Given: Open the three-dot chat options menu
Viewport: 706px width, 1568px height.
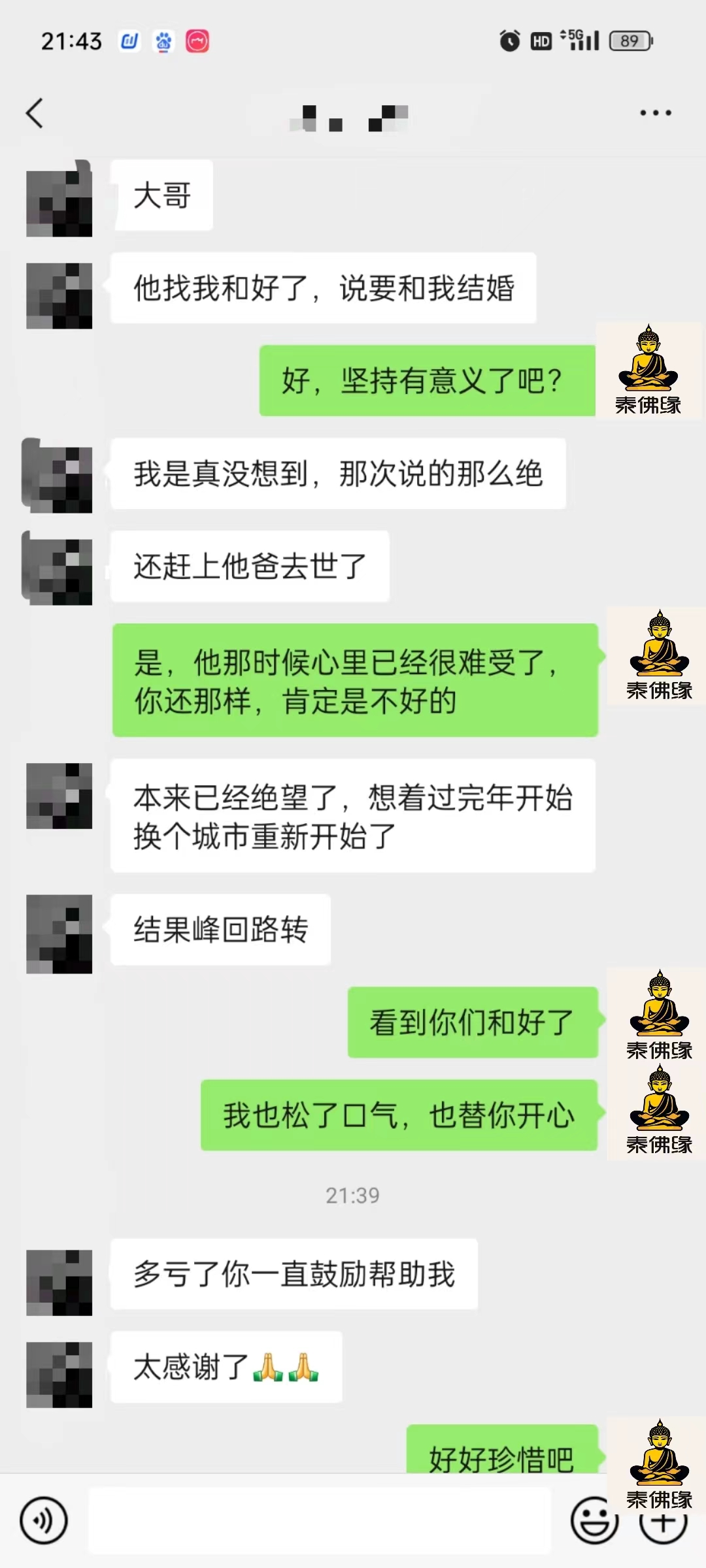Looking at the screenshot, I should 656,113.
